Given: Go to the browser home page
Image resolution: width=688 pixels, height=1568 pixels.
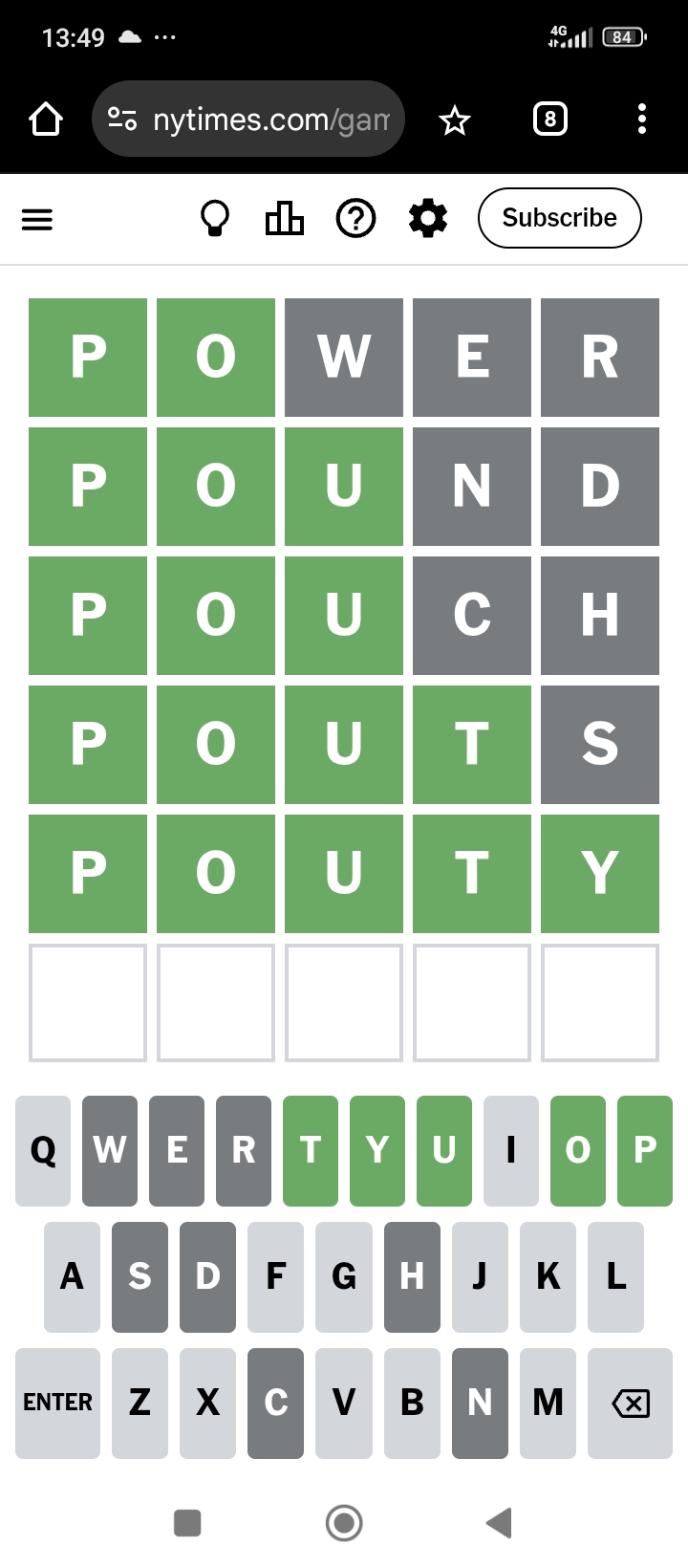Looking at the screenshot, I should (46, 120).
